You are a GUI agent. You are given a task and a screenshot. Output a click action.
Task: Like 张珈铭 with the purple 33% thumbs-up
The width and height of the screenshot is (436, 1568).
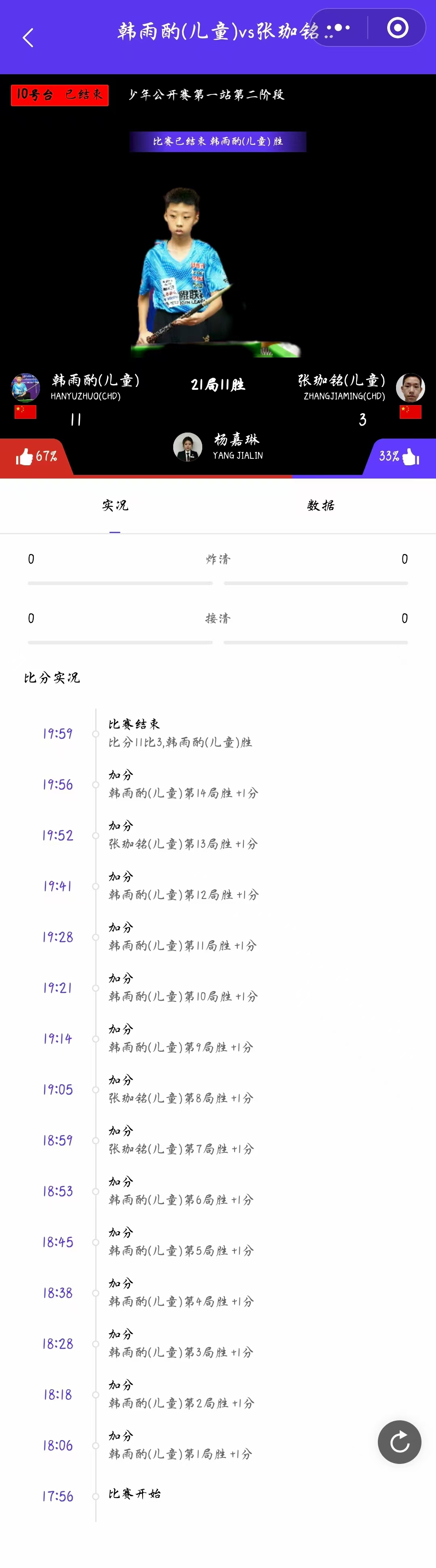click(400, 456)
